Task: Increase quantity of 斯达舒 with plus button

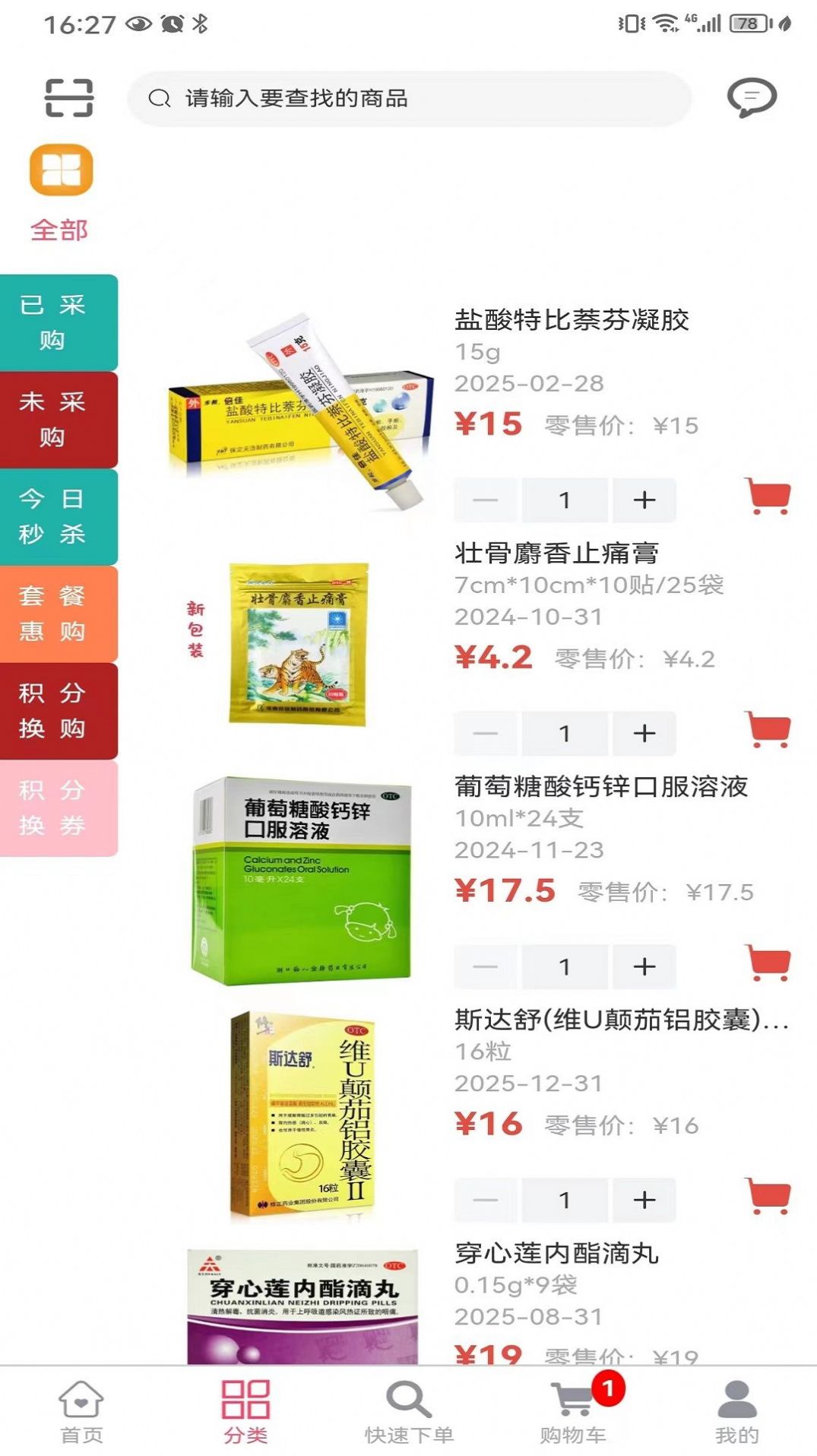Action: [643, 1199]
